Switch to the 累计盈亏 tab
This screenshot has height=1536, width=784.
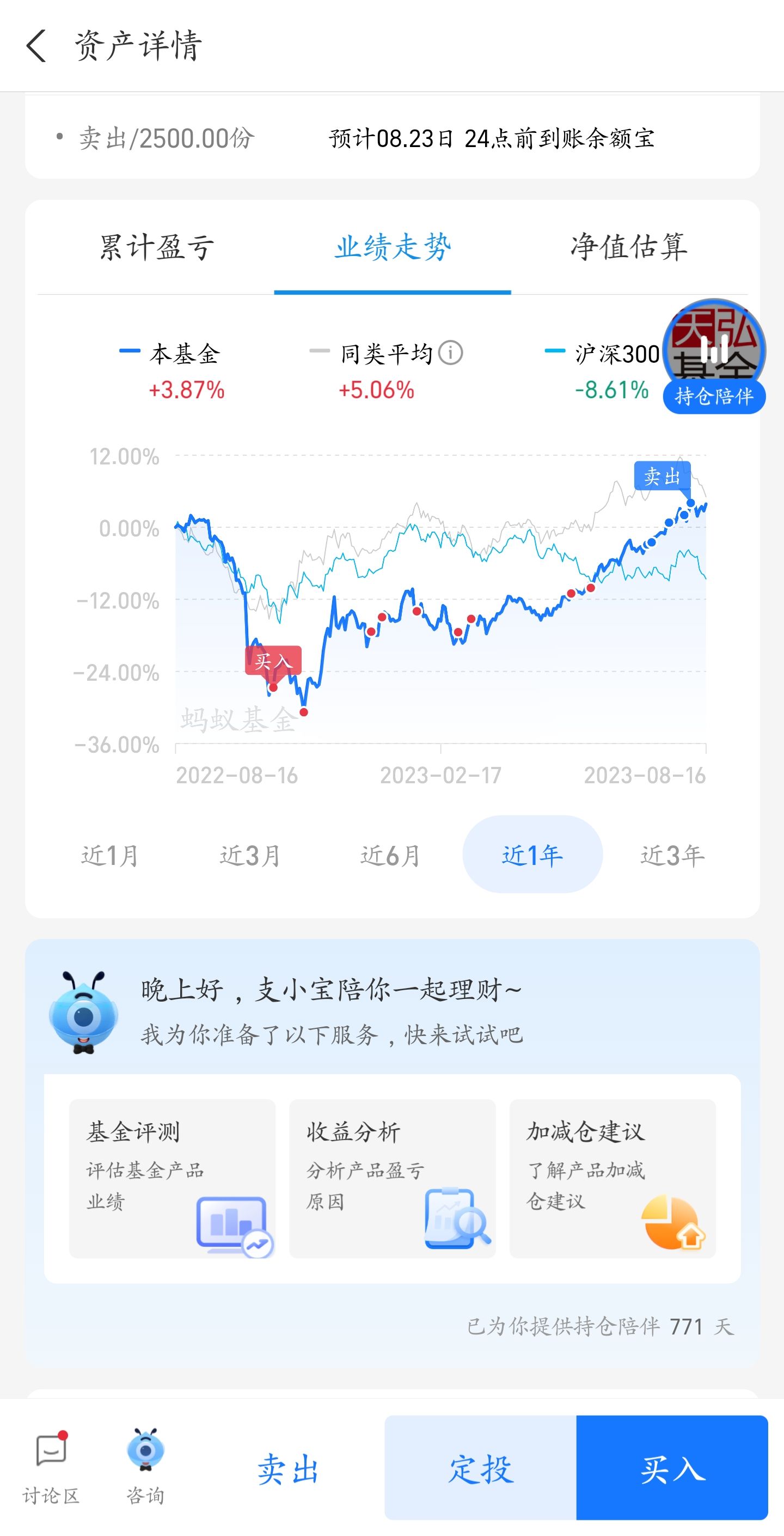coord(156,247)
